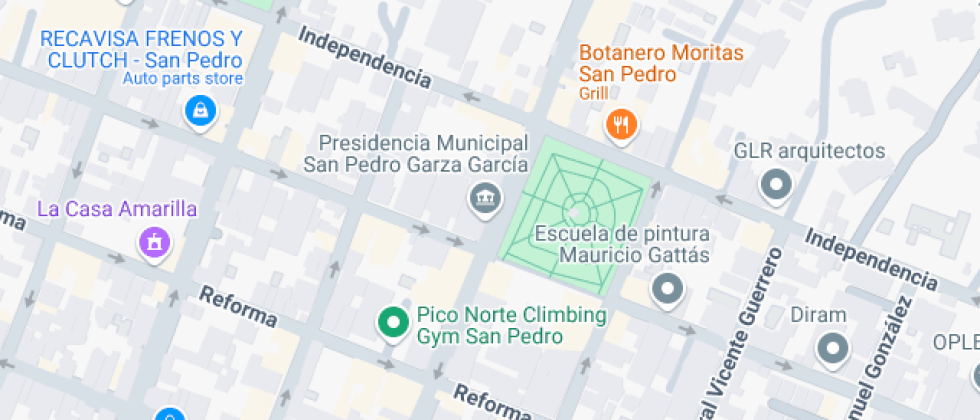Viewport: 980px width, 420px height.
Task: Open the GLR arquitectos map pin
Action: tap(776, 186)
